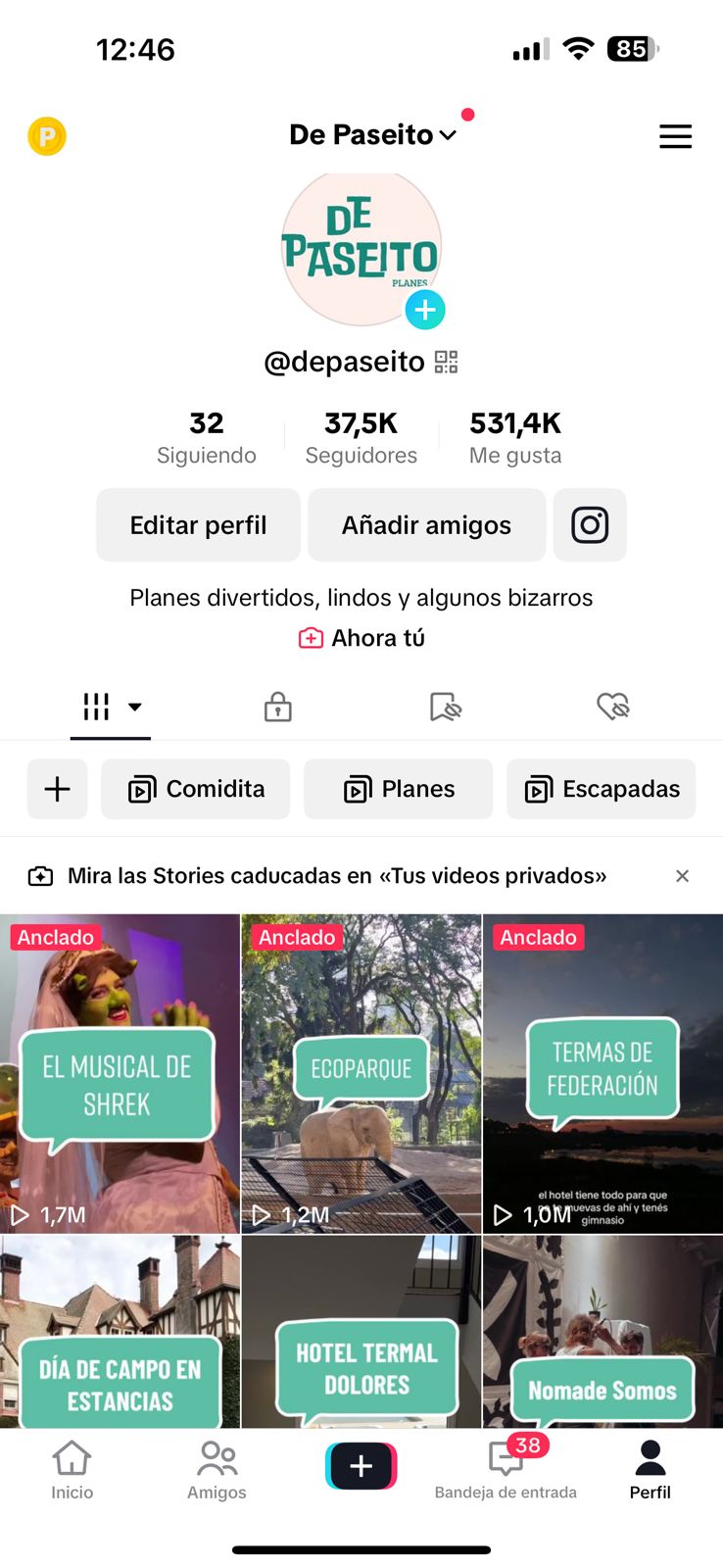Expand the De Paseito account switcher
This screenshot has width=723, height=1568.
373,135
